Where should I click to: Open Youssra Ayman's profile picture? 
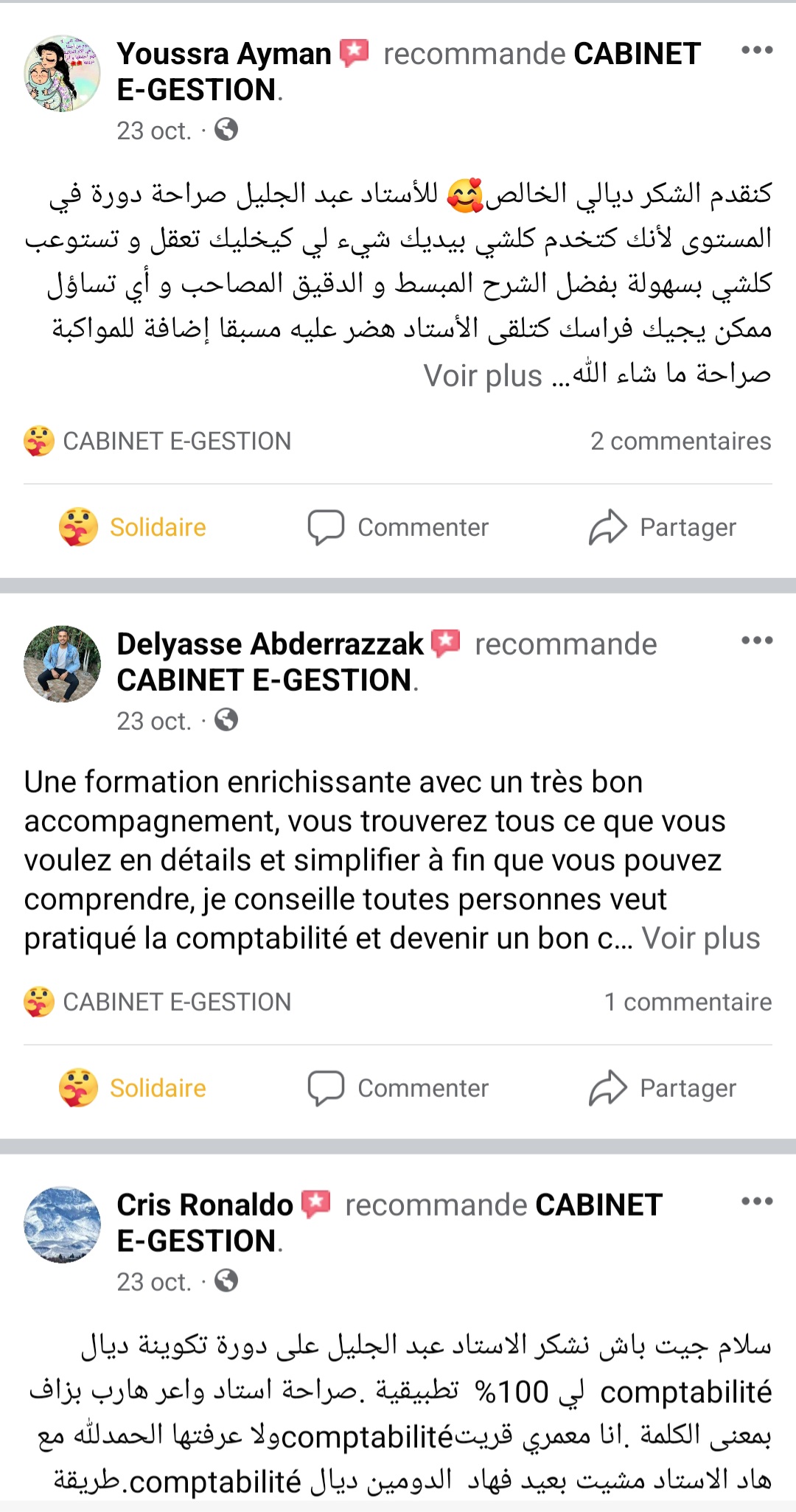63,74
